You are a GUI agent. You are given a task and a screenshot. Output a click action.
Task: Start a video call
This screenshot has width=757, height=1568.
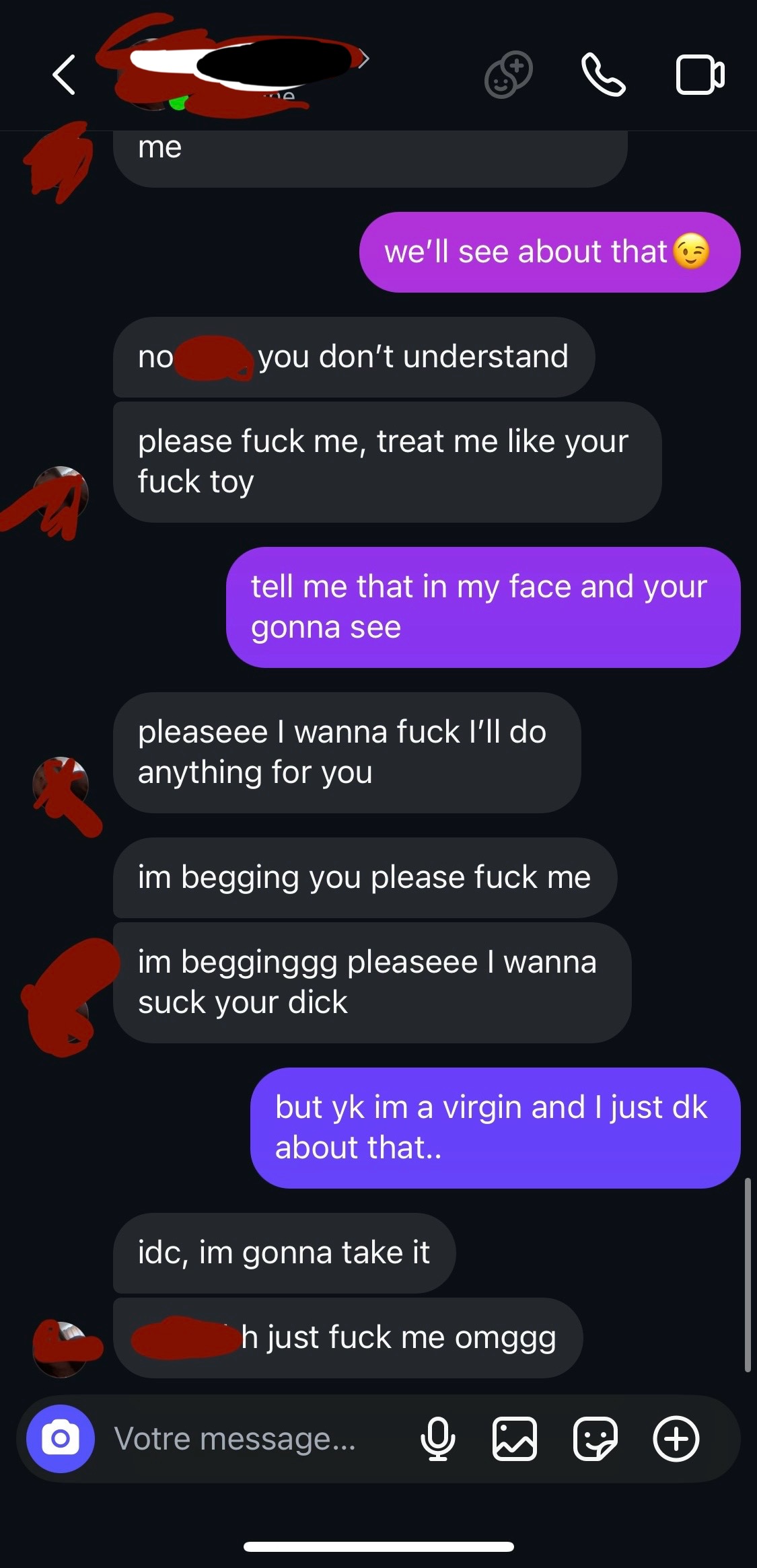click(x=700, y=75)
